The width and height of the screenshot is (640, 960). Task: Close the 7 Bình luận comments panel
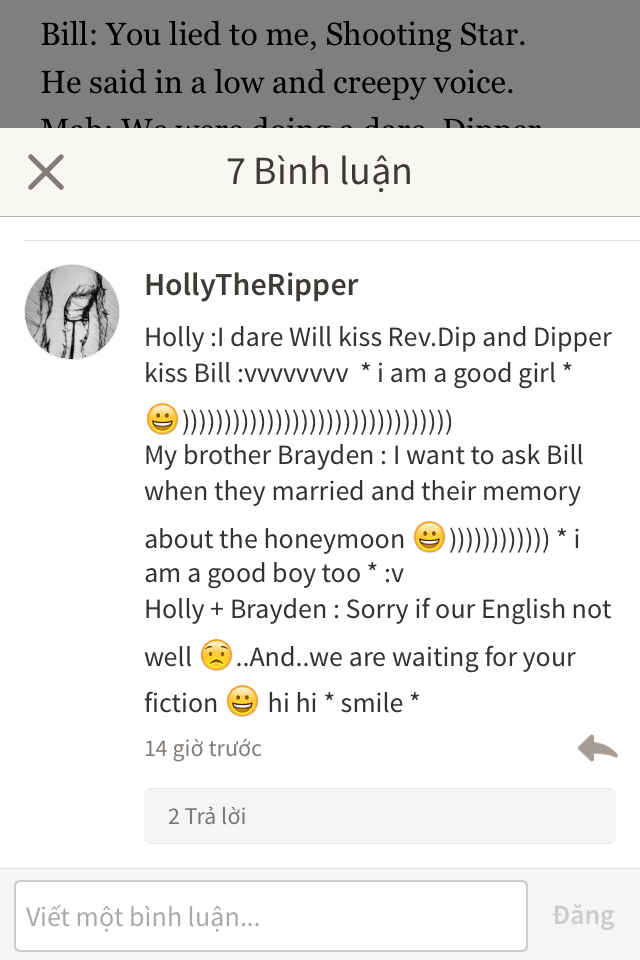(x=46, y=172)
